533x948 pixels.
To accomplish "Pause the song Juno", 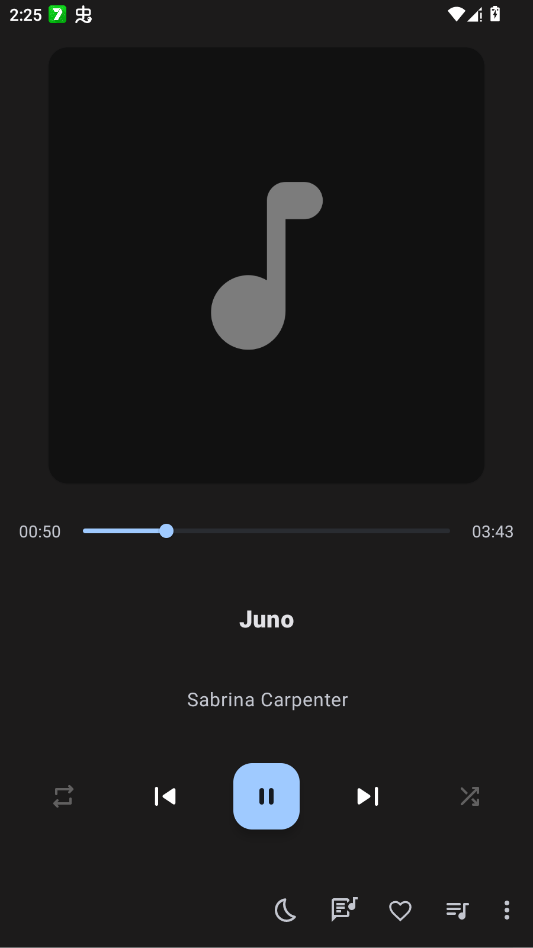I will tap(266, 796).
